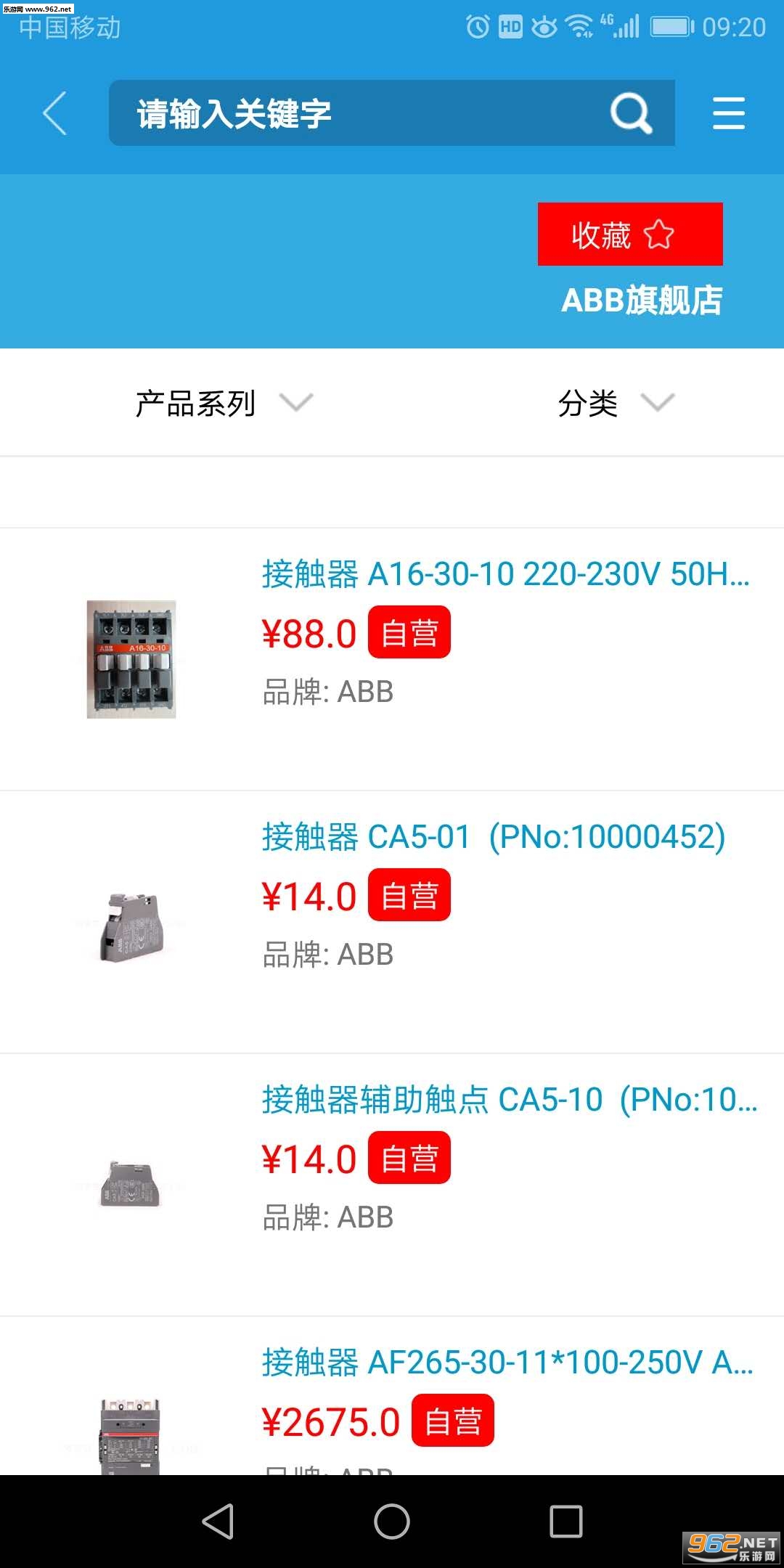
Task: Open the hamburger menu
Action: [728, 113]
